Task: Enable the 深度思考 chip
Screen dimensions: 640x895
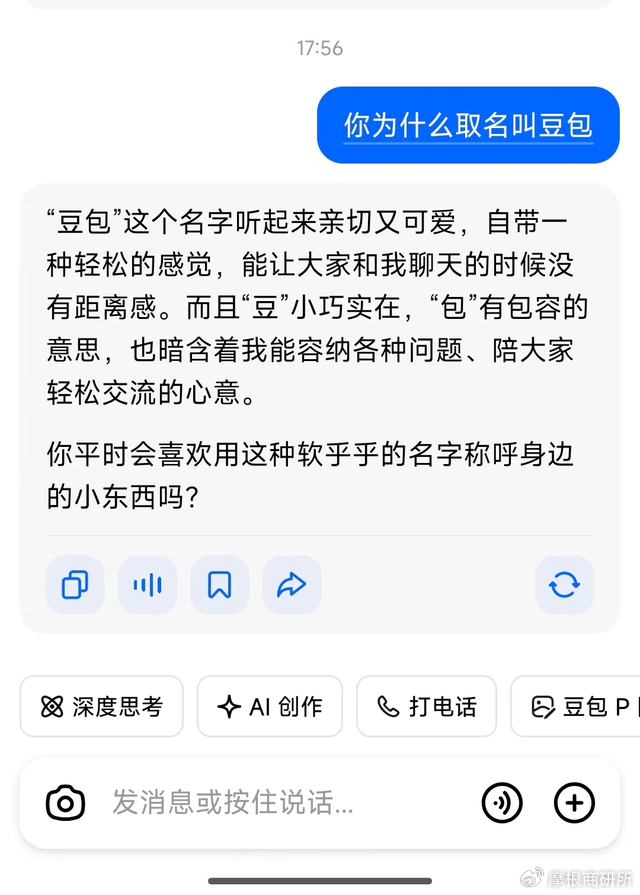Action: point(101,707)
